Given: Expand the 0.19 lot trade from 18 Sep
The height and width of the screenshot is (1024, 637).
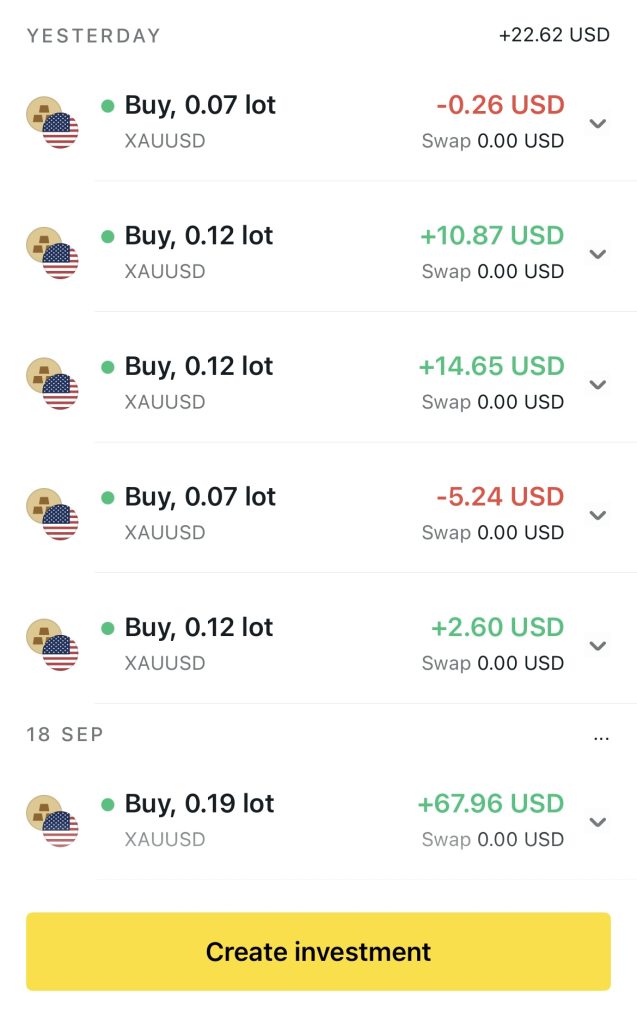Looking at the screenshot, I should (x=598, y=822).
